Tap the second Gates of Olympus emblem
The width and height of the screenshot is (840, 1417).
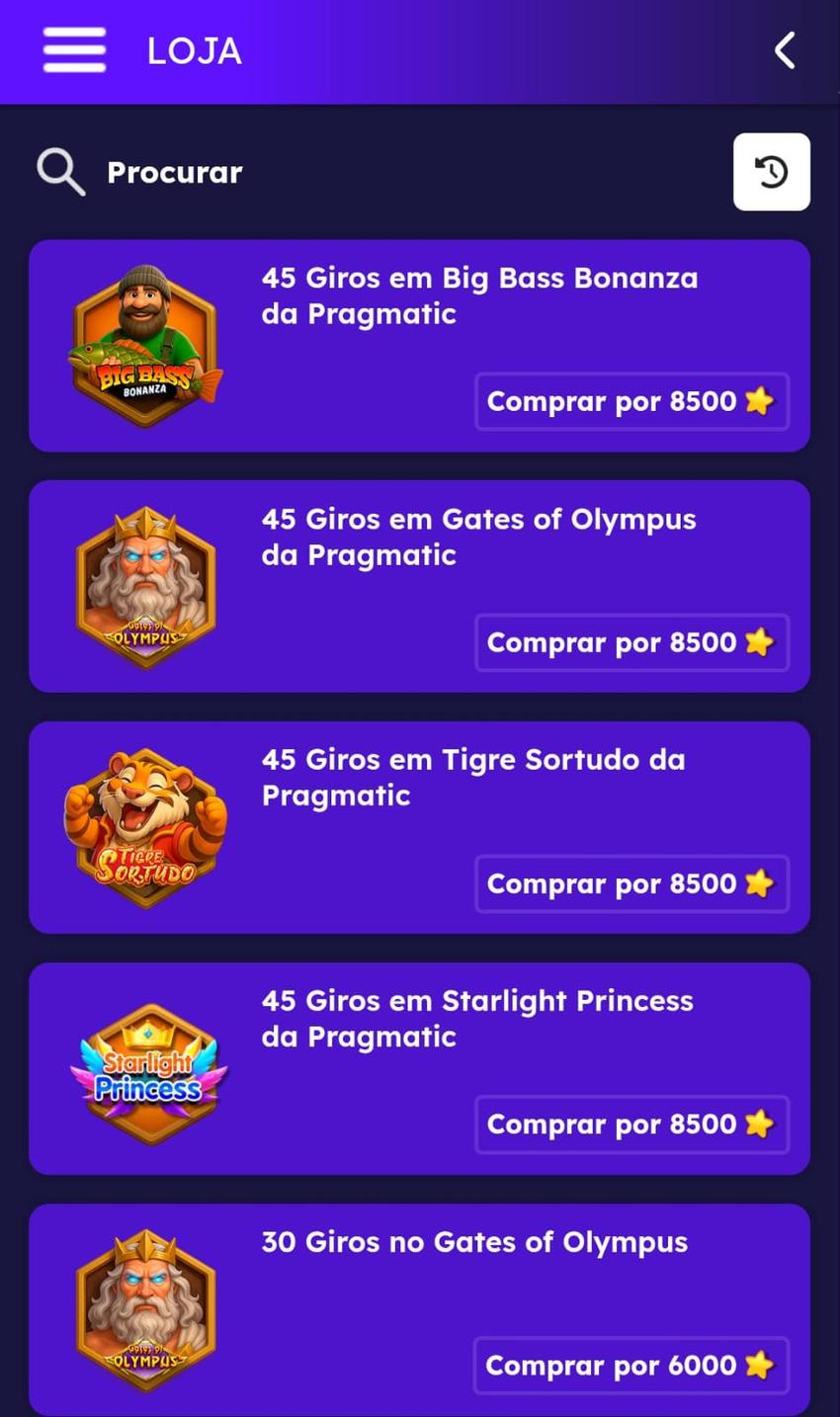[145, 1309]
